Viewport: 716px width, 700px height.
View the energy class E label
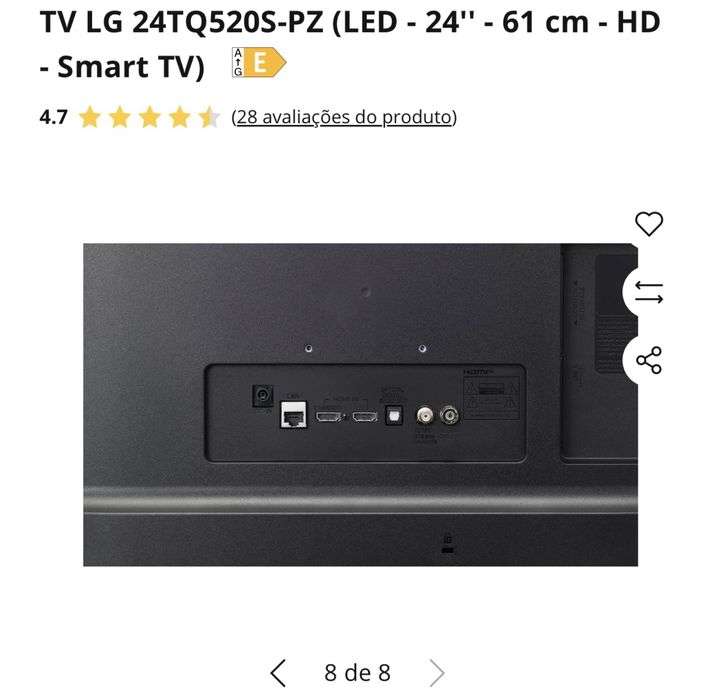pos(258,64)
